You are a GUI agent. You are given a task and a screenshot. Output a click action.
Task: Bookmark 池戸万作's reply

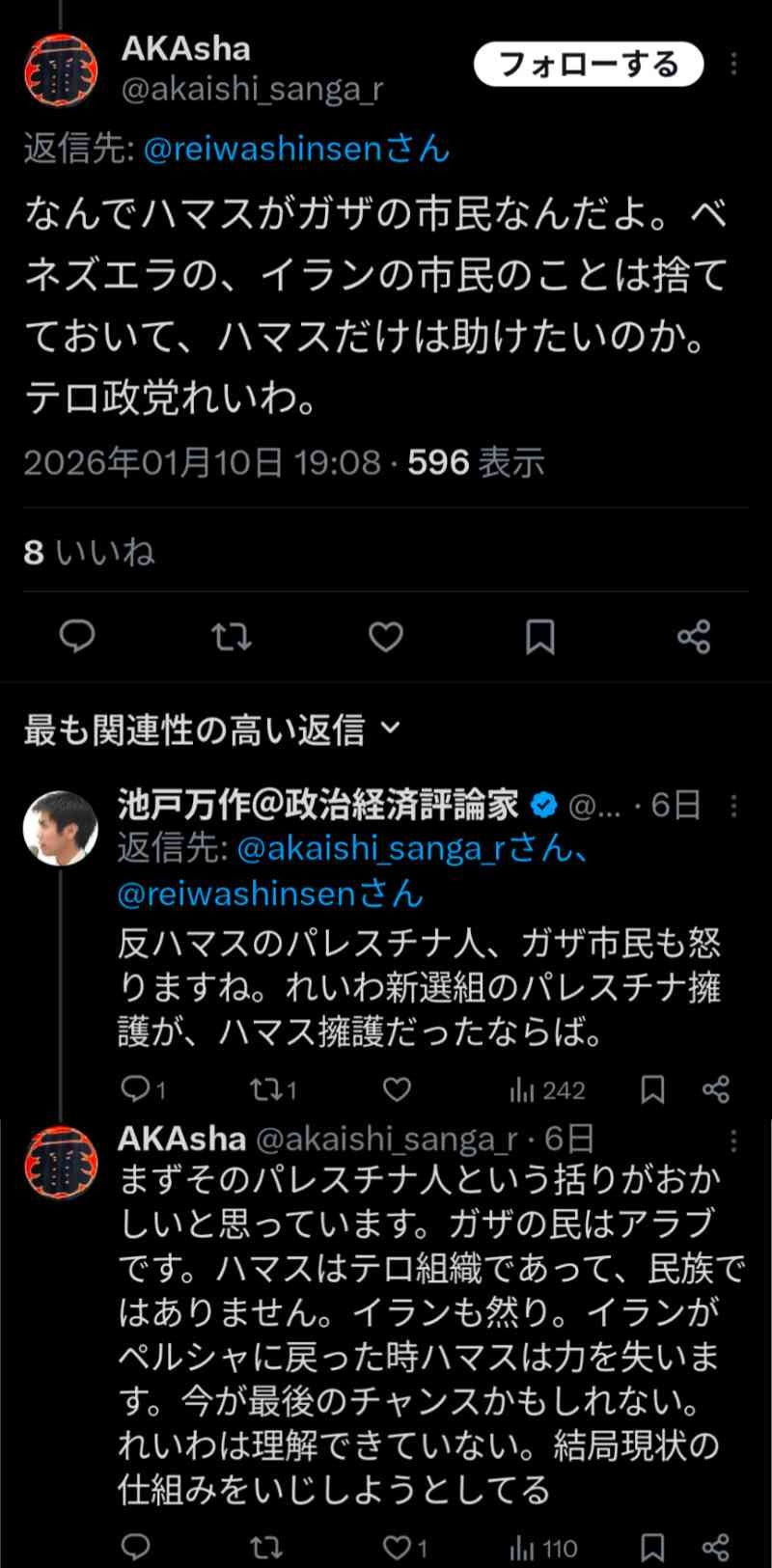pyautogui.click(x=652, y=1089)
